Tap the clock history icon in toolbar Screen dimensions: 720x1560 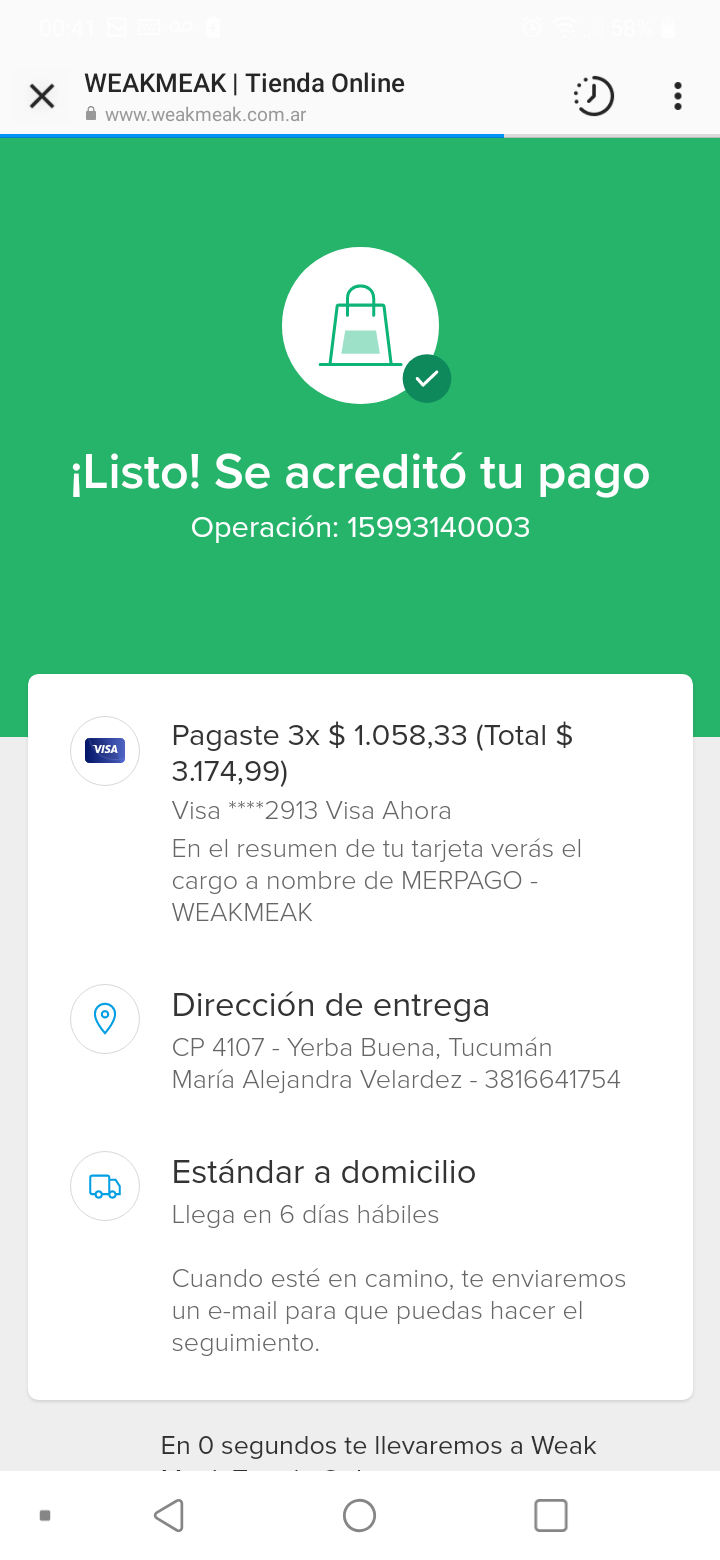click(593, 96)
